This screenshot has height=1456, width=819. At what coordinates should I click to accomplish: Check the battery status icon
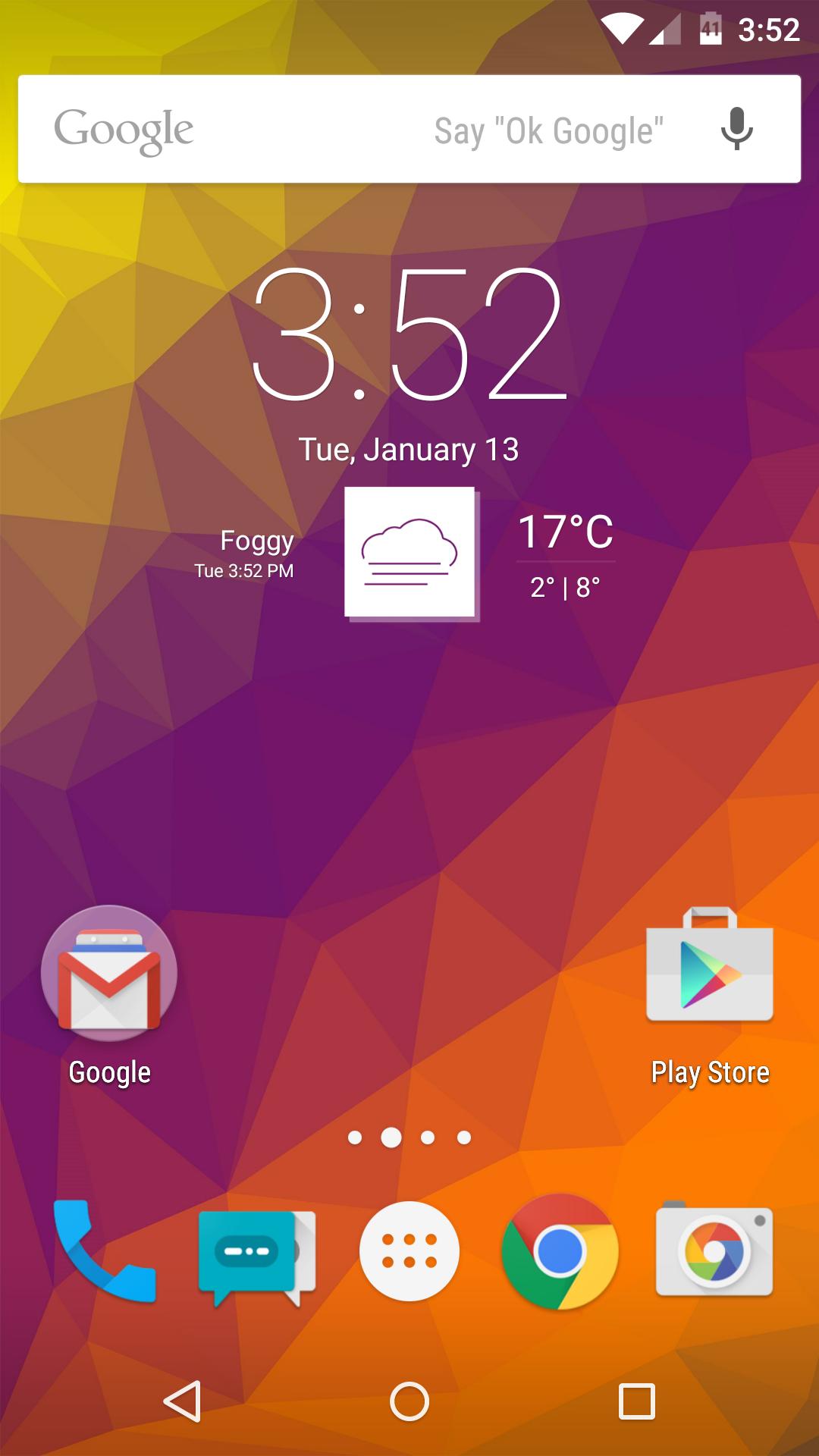click(x=711, y=27)
